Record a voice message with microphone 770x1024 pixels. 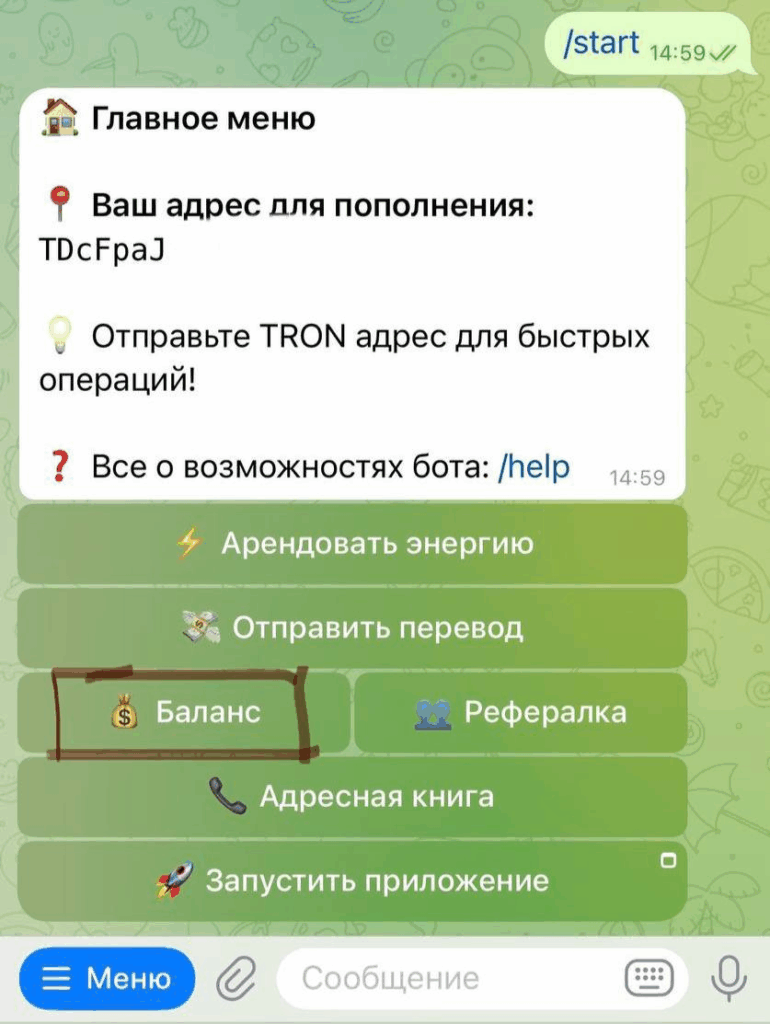point(727,978)
